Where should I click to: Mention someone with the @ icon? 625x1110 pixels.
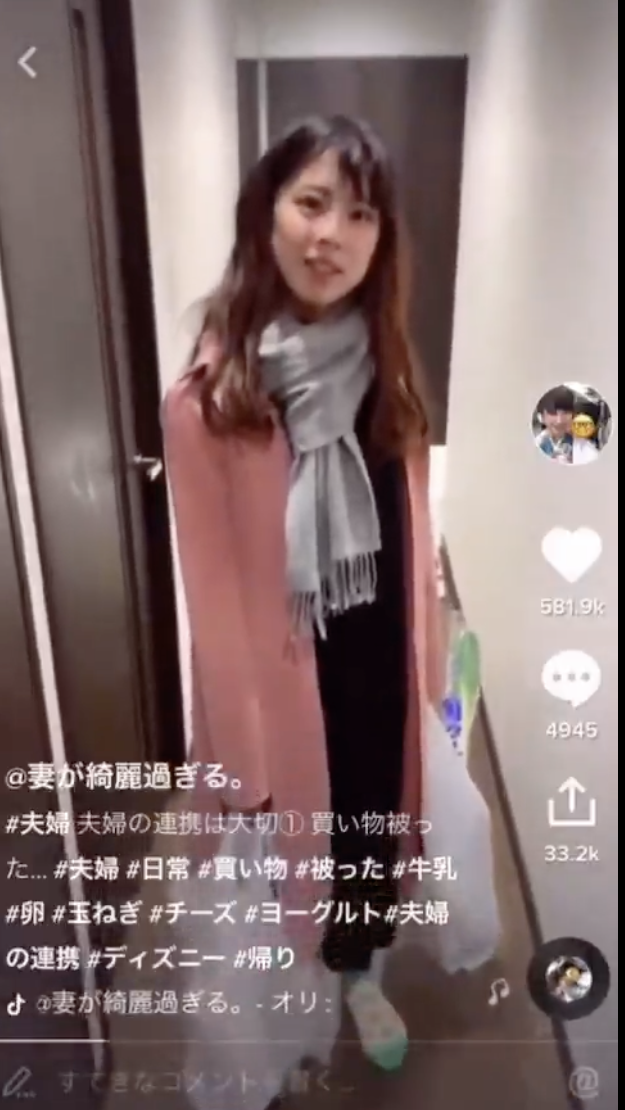tap(583, 1081)
